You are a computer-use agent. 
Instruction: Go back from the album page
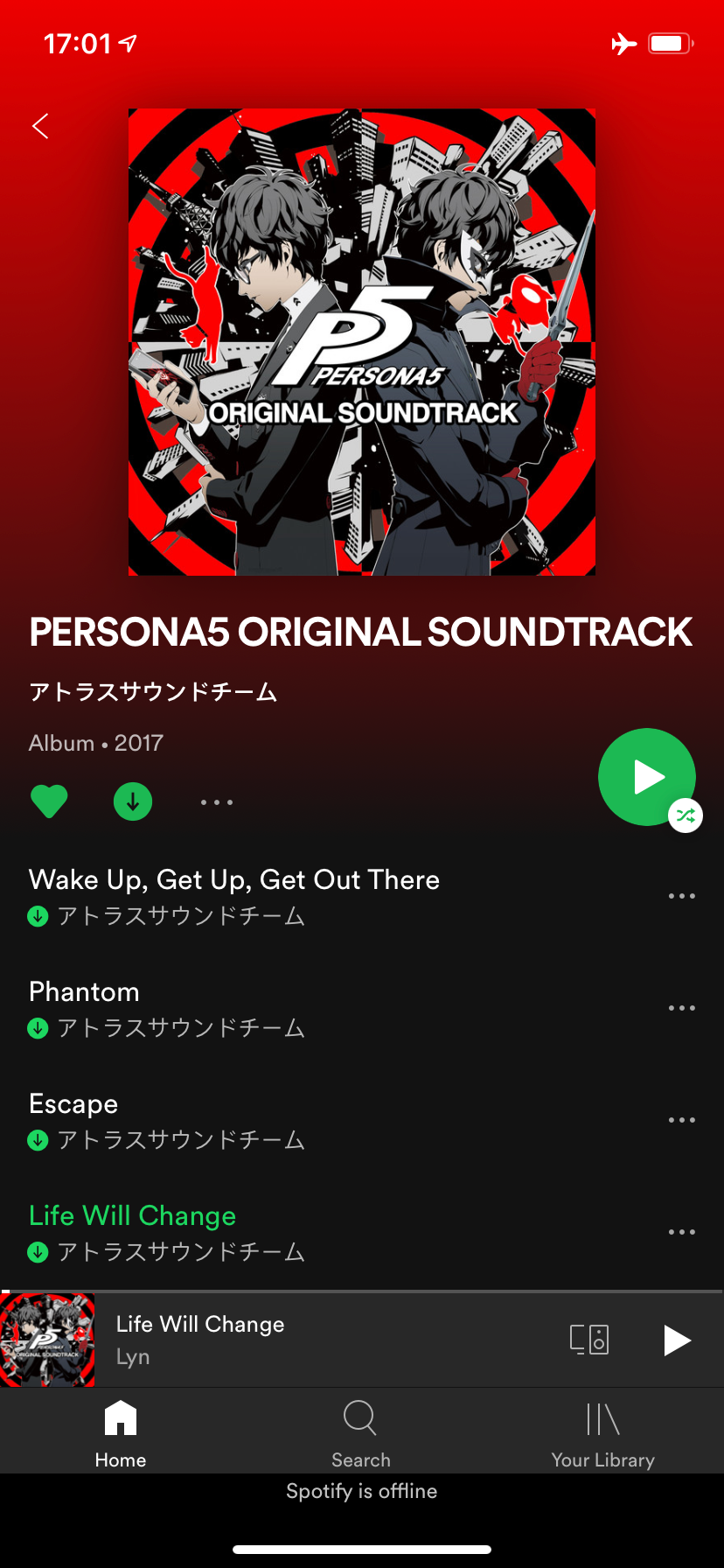(40, 127)
